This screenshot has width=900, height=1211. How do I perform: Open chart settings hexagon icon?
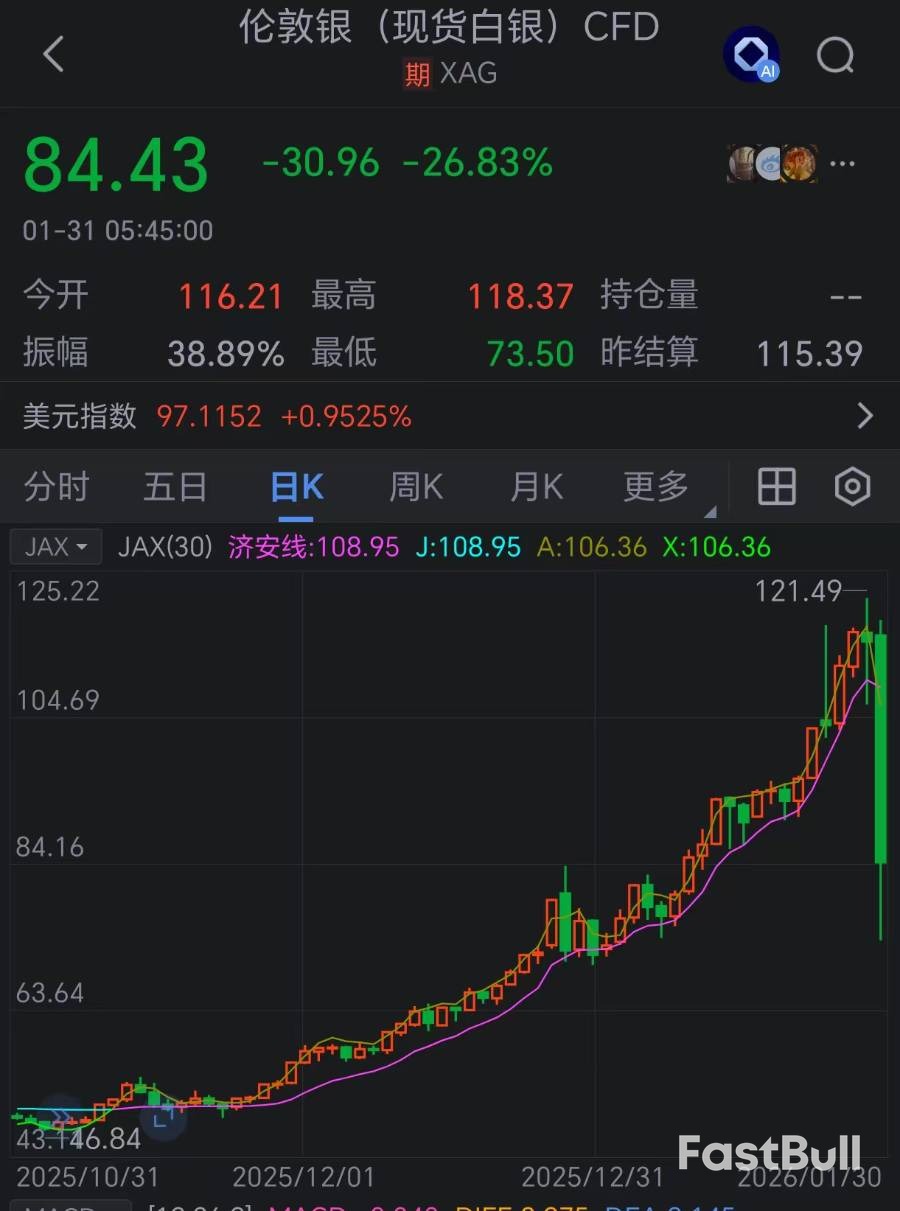pyautogui.click(x=852, y=487)
